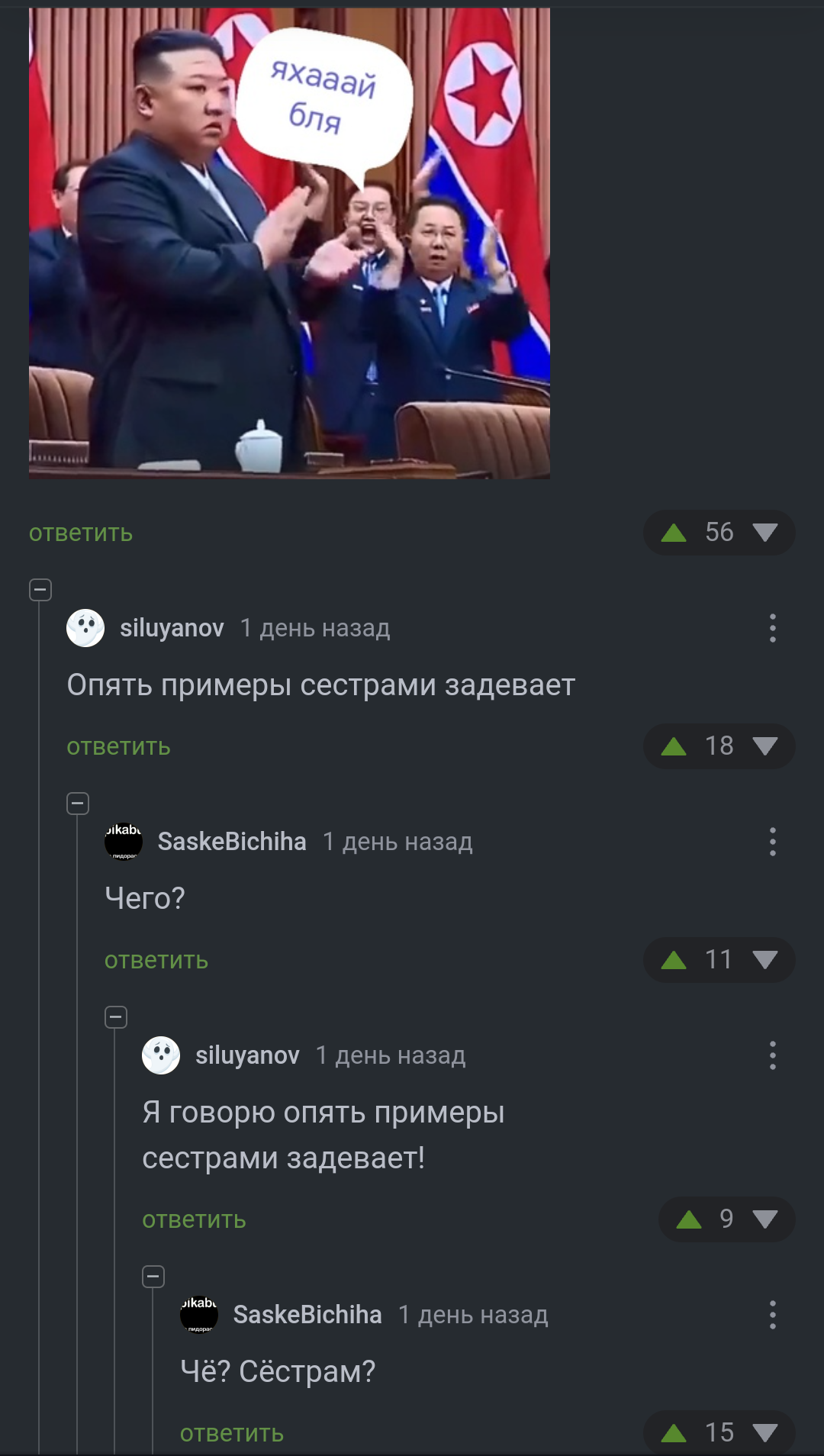The height and width of the screenshot is (1456, 824).
Task: Collapse the 'Чего?' reply branch
Action: click(78, 804)
